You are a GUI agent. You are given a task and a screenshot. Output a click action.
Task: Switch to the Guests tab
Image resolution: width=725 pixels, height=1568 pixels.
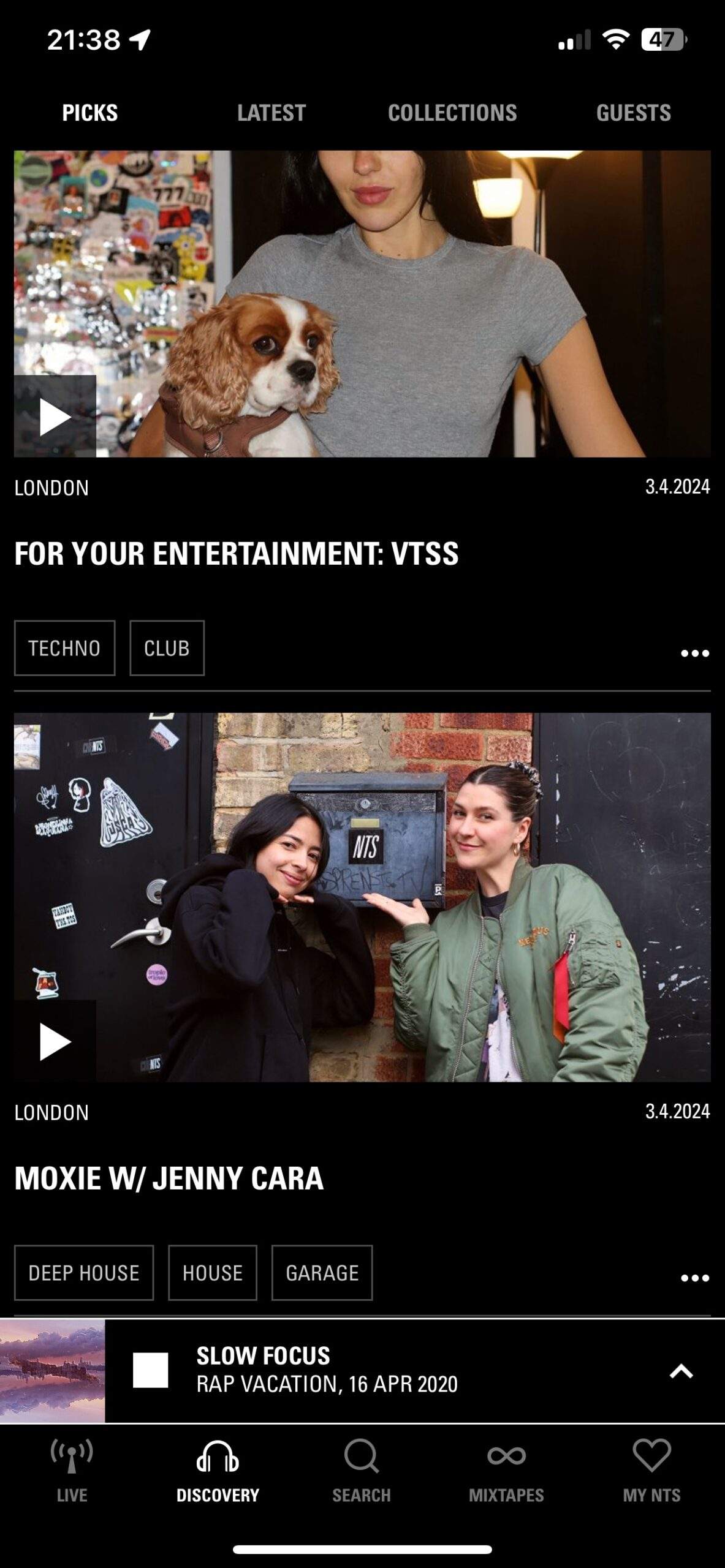(x=633, y=113)
